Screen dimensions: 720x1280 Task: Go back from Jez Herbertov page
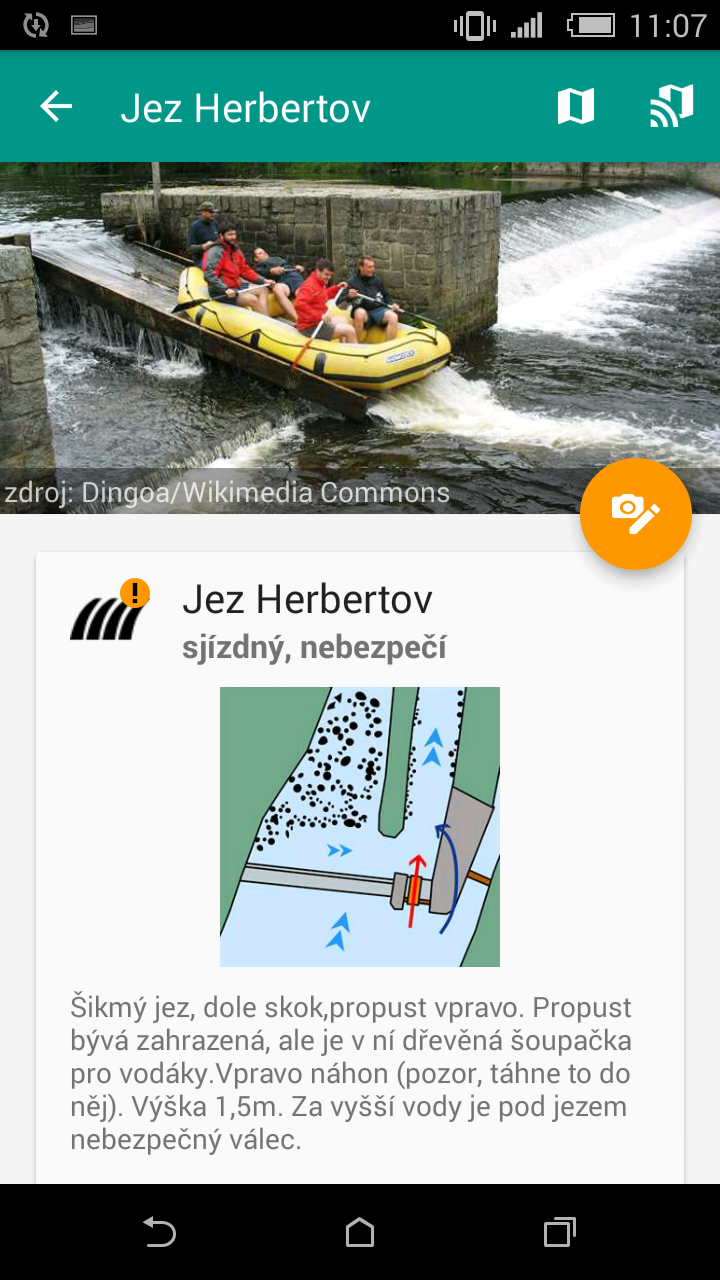tap(56, 106)
